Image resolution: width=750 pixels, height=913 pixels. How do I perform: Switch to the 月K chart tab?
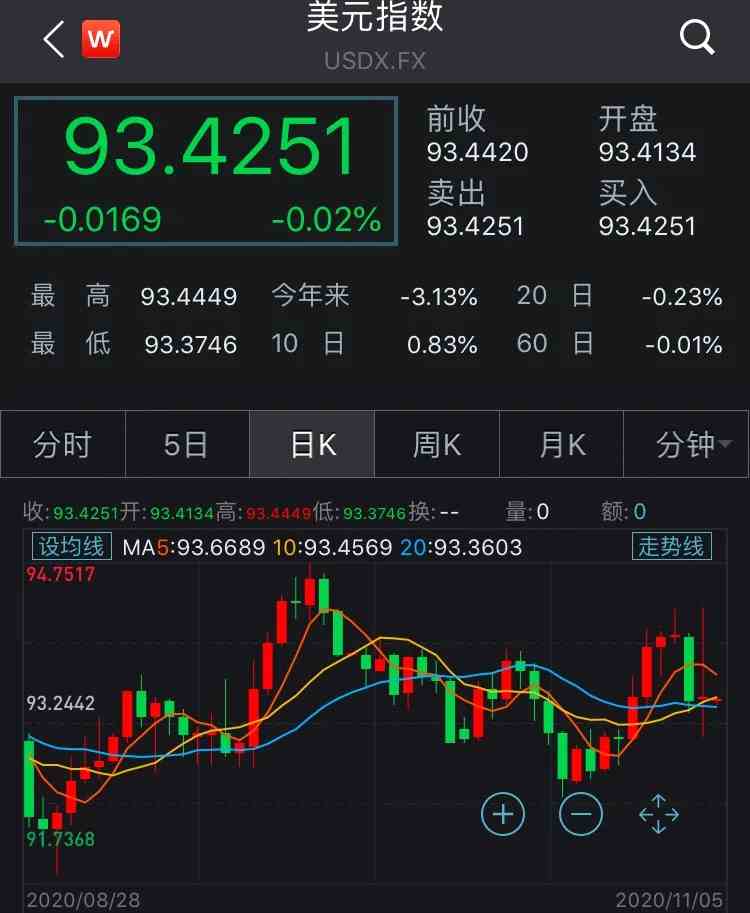[562, 445]
